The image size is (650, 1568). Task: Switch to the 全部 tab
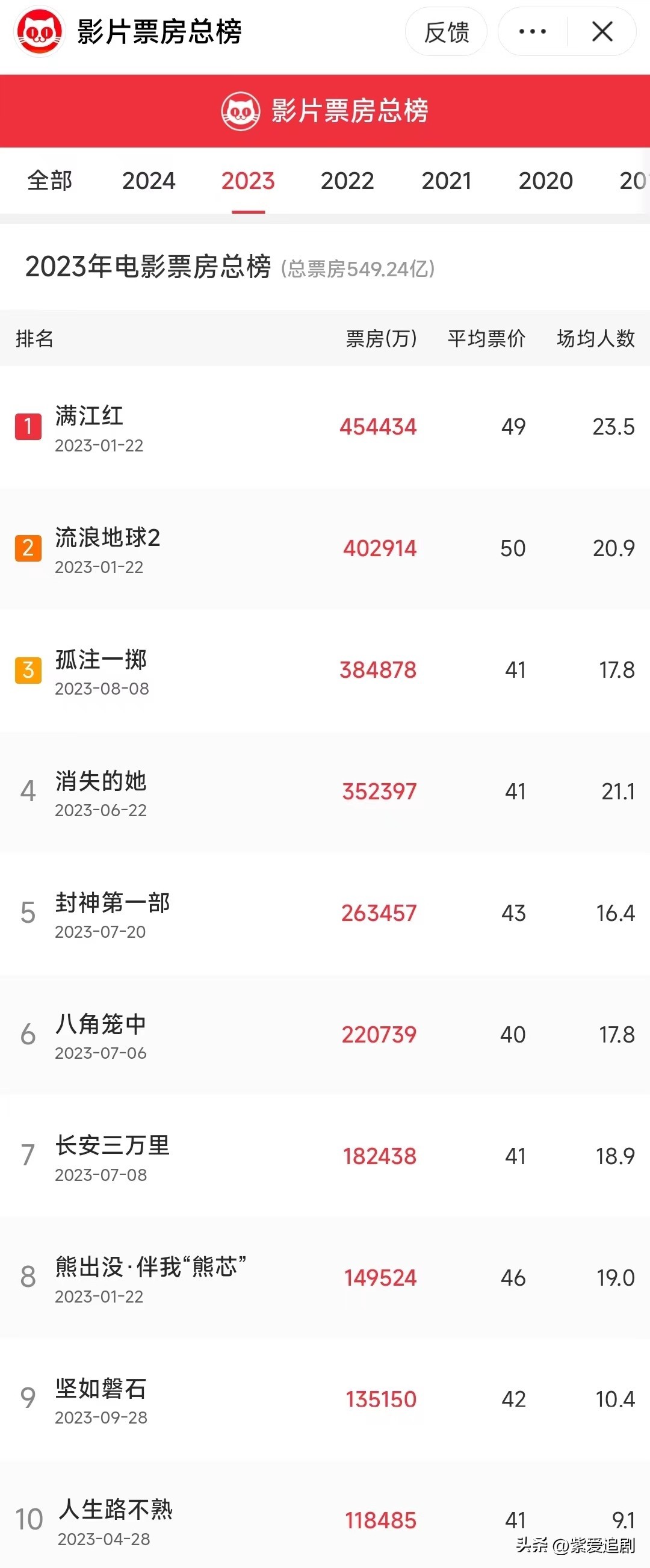50,181
